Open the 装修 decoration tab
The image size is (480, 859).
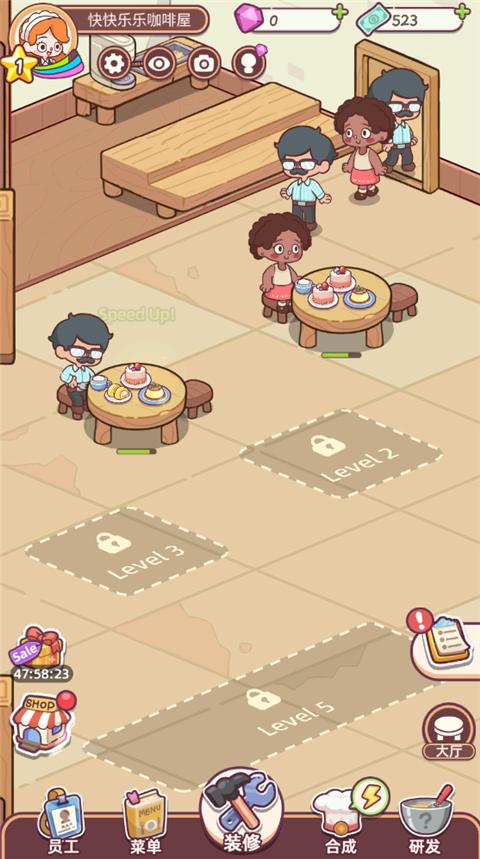pyautogui.click(x=242, y=812)
